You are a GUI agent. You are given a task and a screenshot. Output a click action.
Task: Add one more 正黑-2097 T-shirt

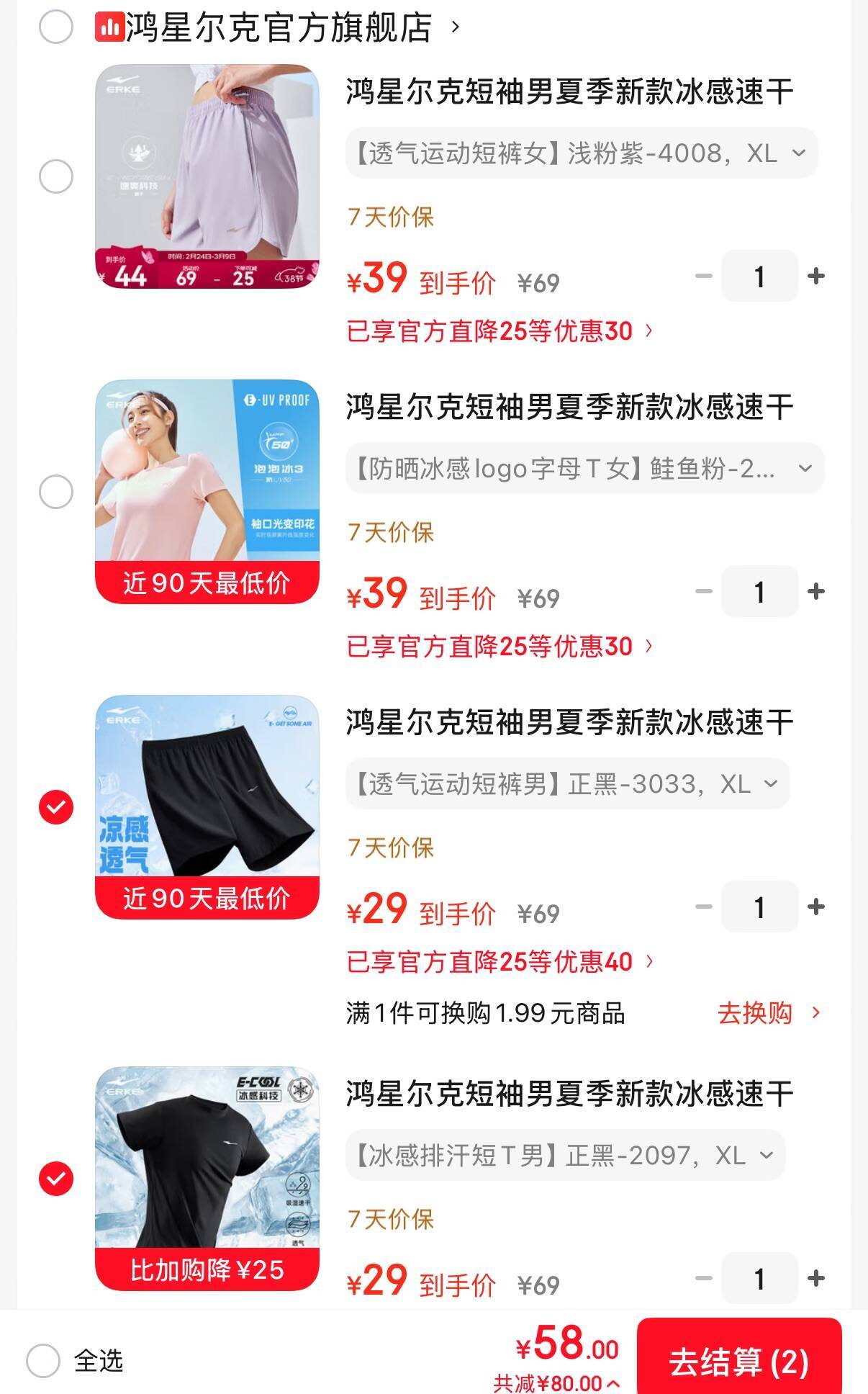coord(815,1278)
